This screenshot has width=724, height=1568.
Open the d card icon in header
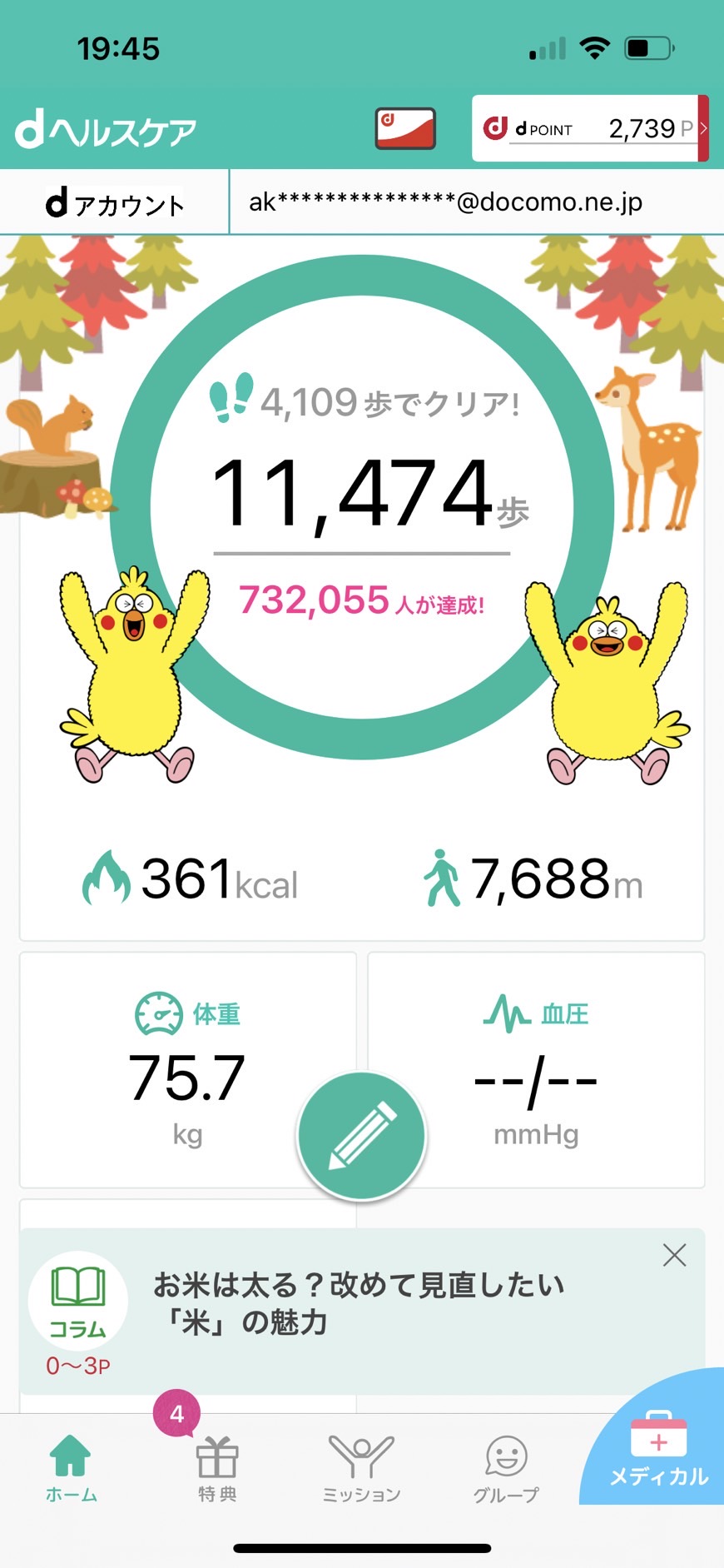tap(405, 129)
